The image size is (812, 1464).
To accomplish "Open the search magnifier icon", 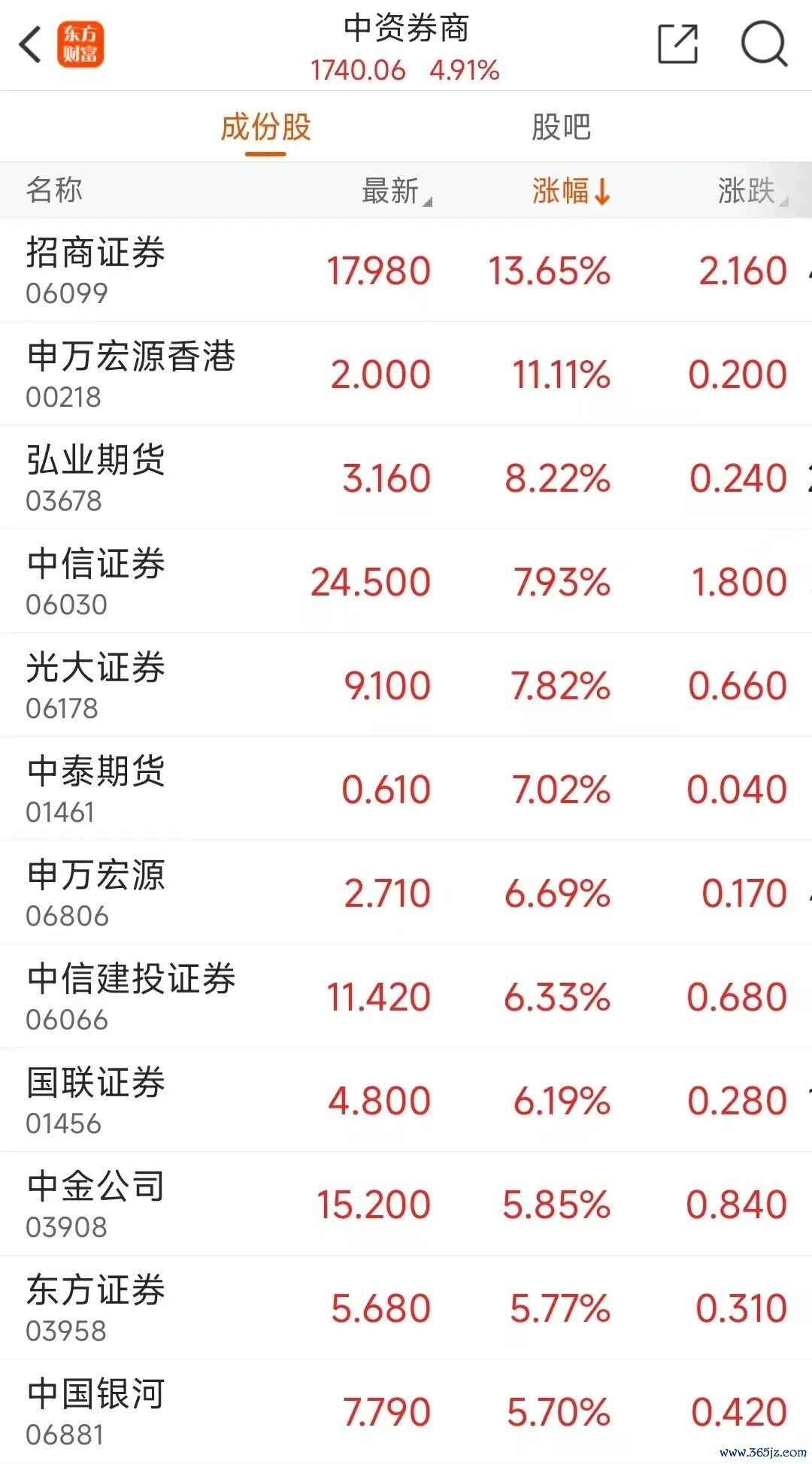I will [764, 44].
